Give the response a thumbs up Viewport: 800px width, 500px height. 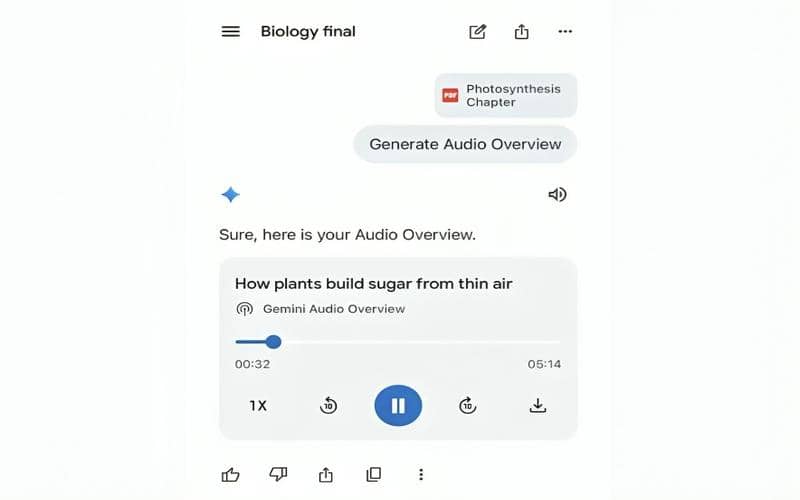(231, 474)
